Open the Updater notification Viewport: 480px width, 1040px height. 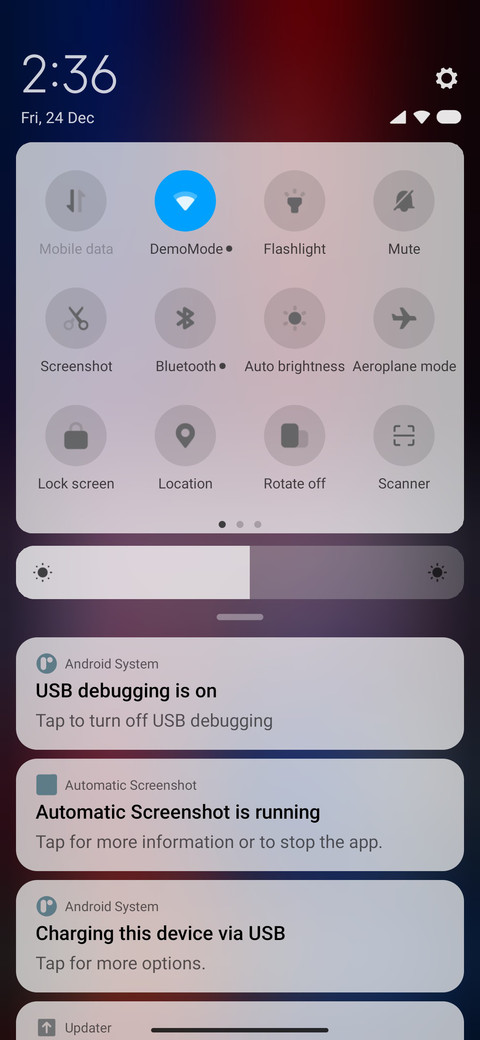click(x=240, y=1021)
